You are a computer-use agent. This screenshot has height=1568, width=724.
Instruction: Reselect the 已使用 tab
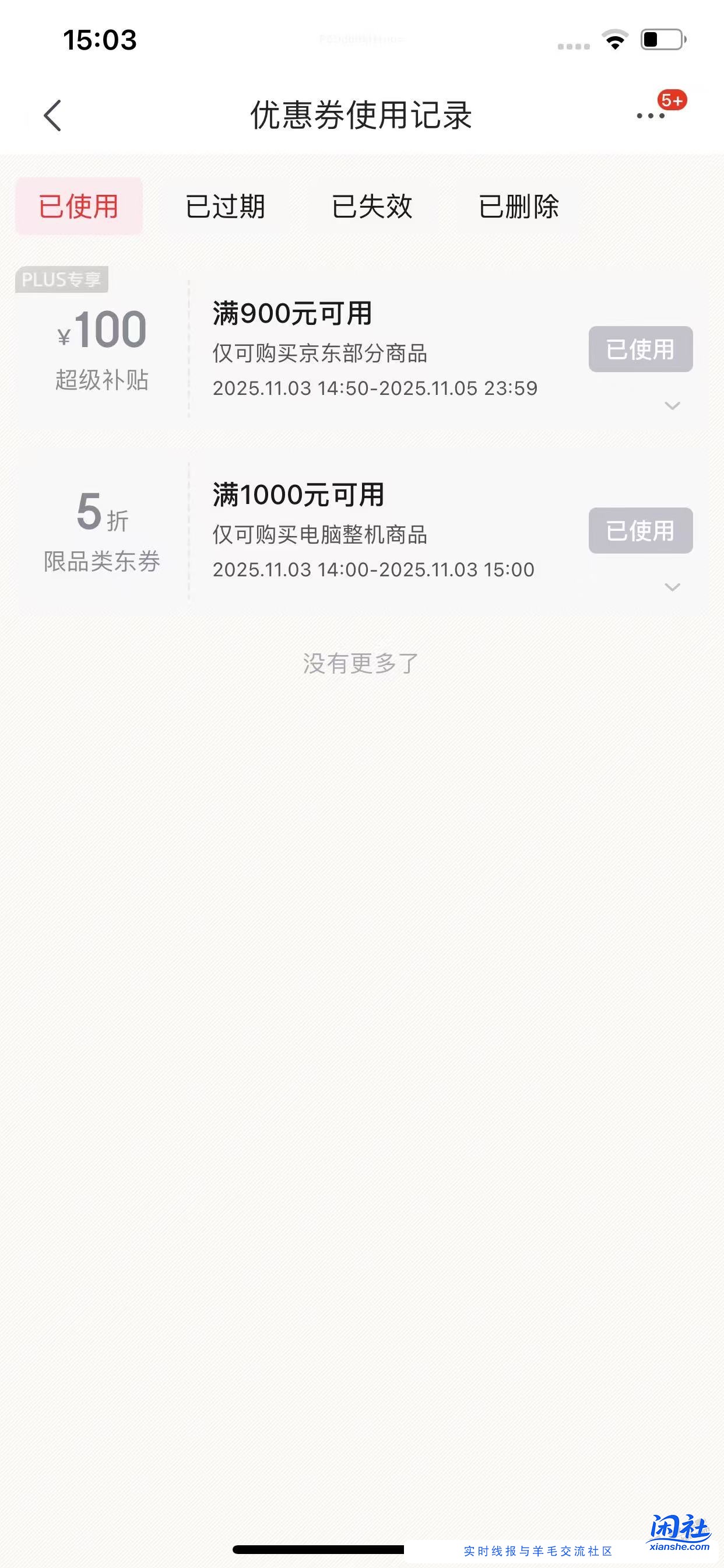(79, 207)
